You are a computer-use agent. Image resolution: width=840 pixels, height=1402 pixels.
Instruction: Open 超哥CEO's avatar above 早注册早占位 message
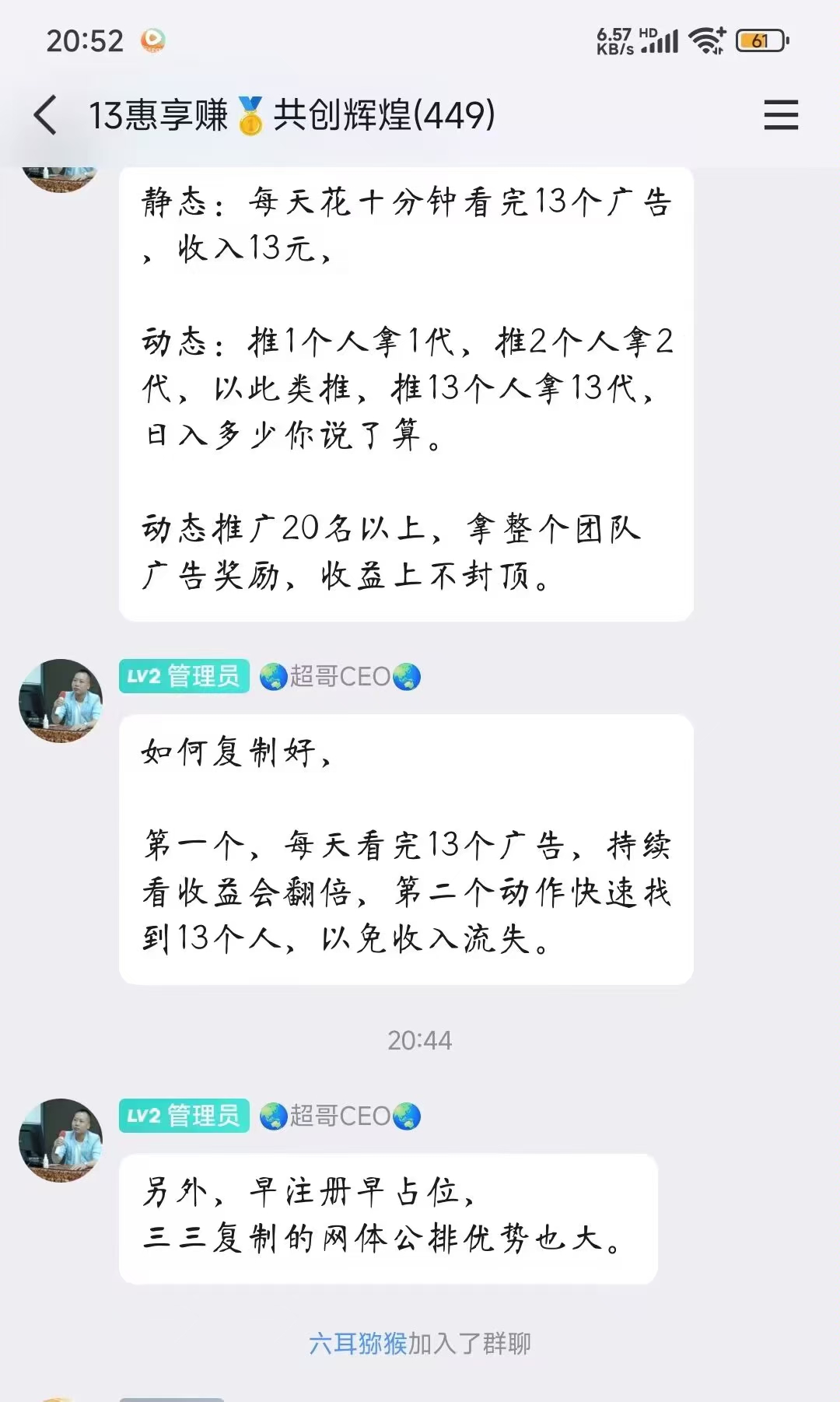point(61,1141)
